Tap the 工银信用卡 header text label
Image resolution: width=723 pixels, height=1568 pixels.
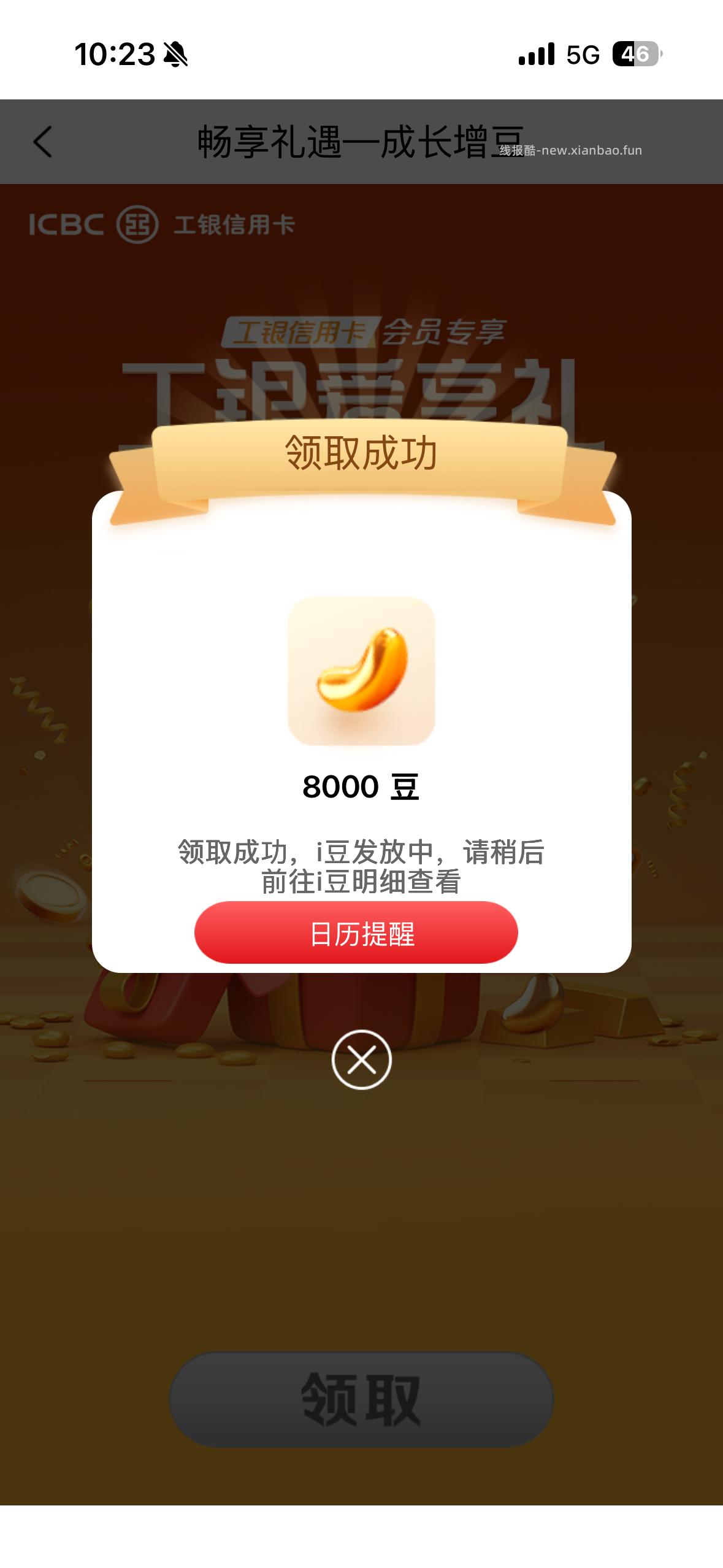tap(234, 225)
